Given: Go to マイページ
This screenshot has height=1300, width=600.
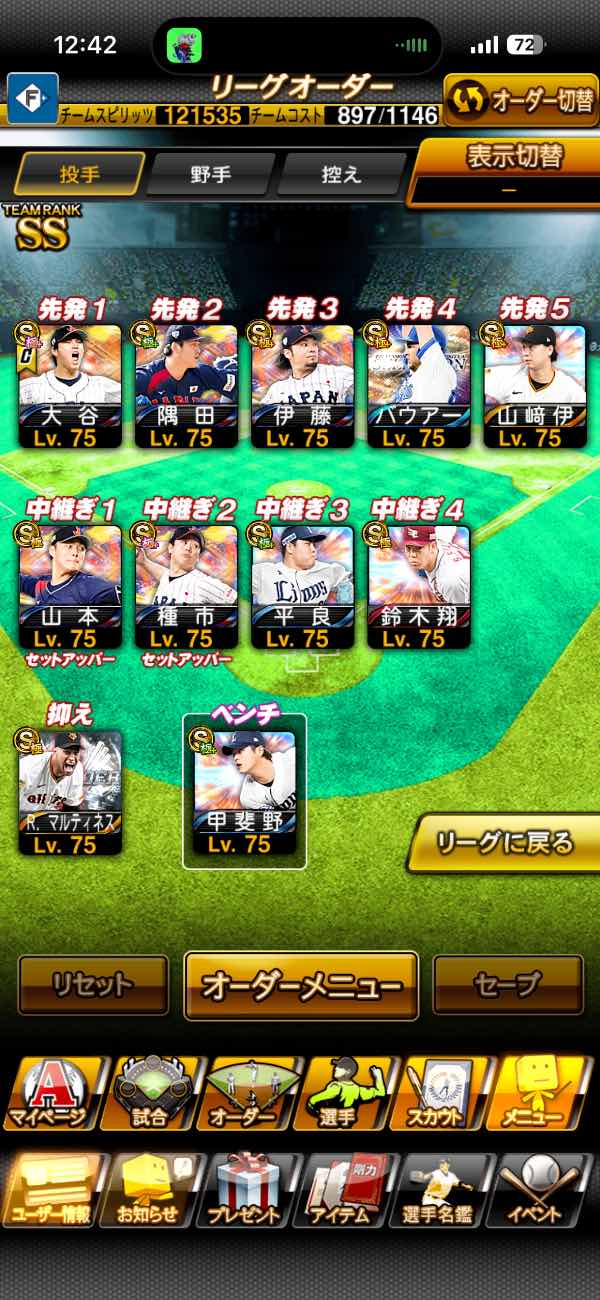Looking at the screenshot, I should point(51,1094).
